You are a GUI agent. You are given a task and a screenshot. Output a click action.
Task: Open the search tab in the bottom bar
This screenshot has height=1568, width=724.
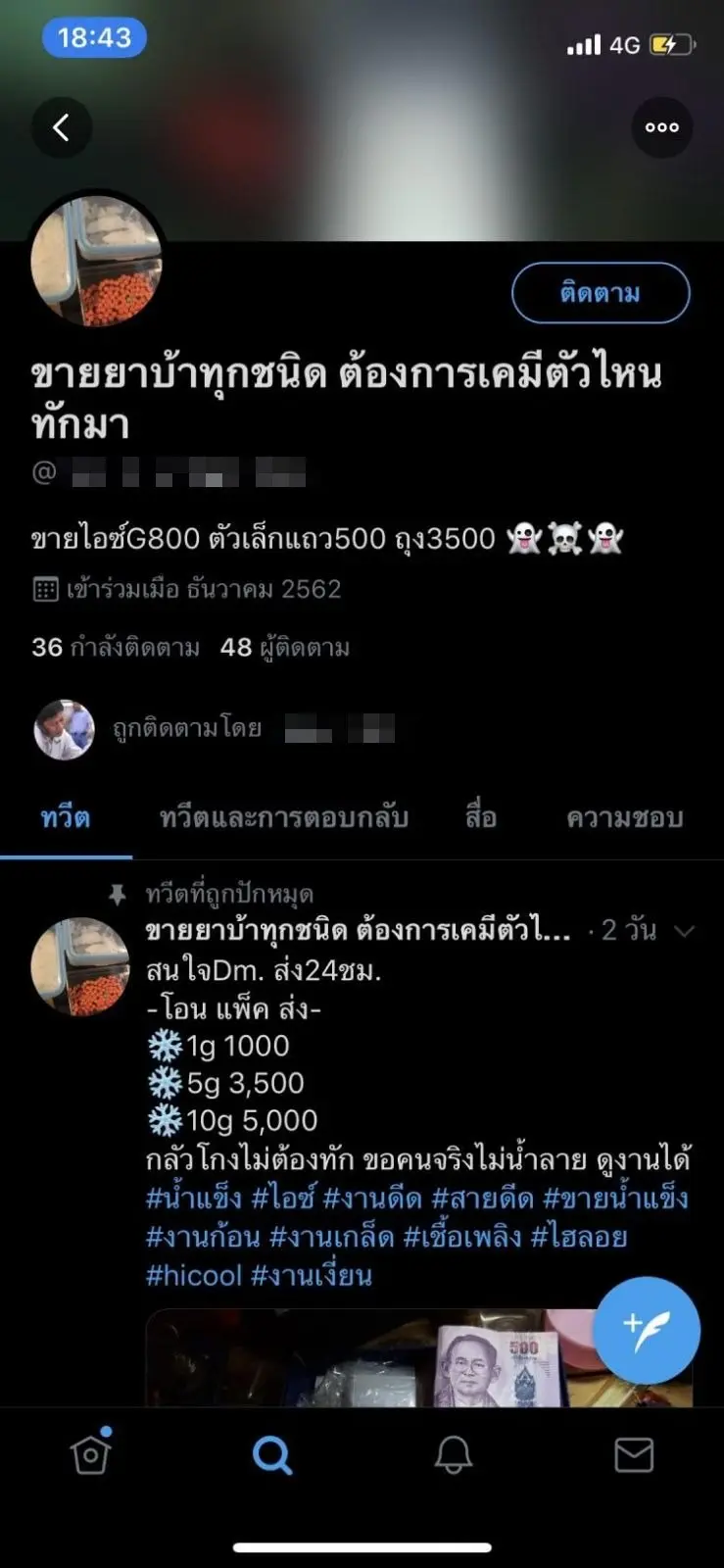[271, 1455]
